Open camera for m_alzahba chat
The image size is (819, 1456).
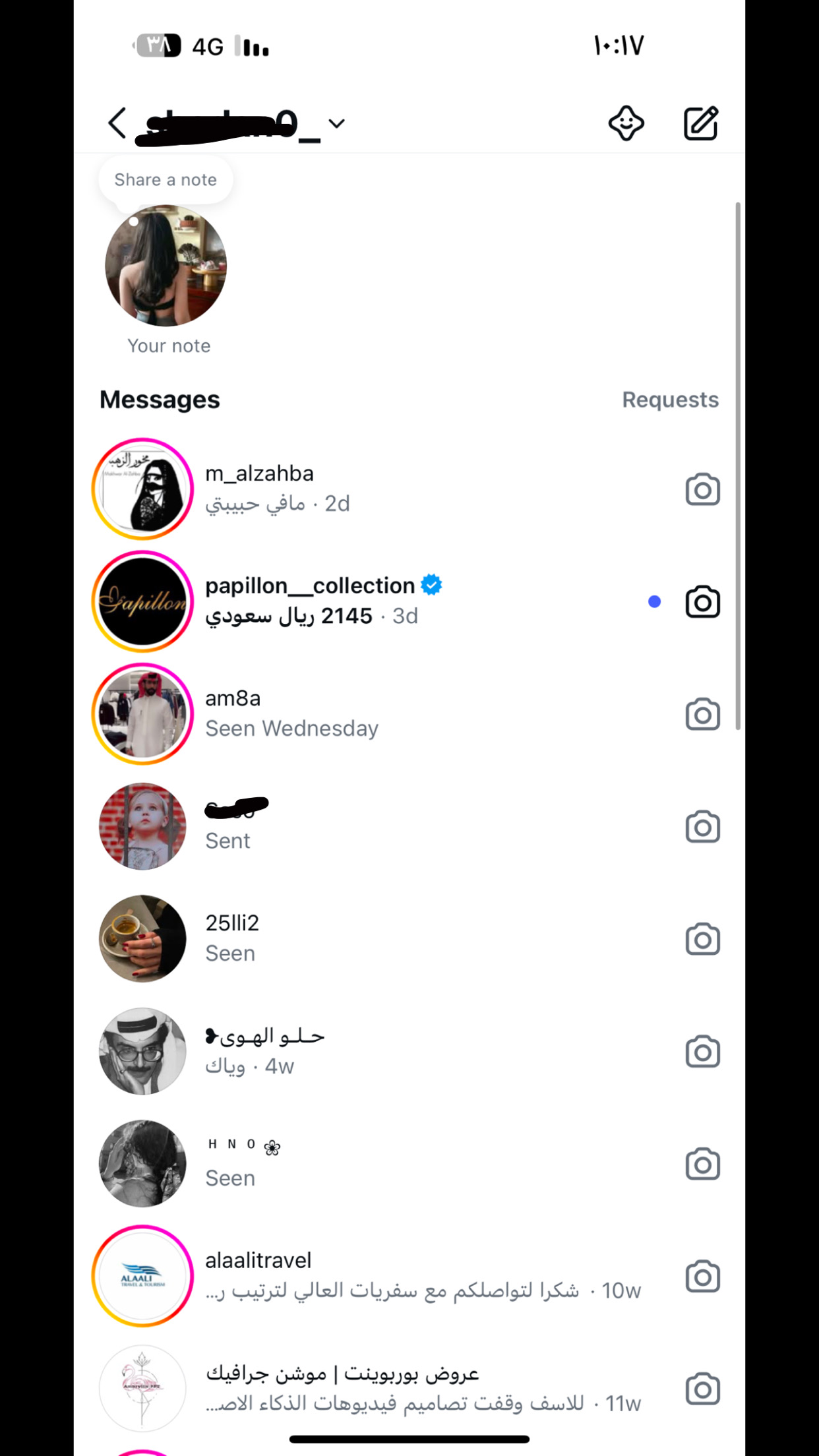[x=702, y=489]
